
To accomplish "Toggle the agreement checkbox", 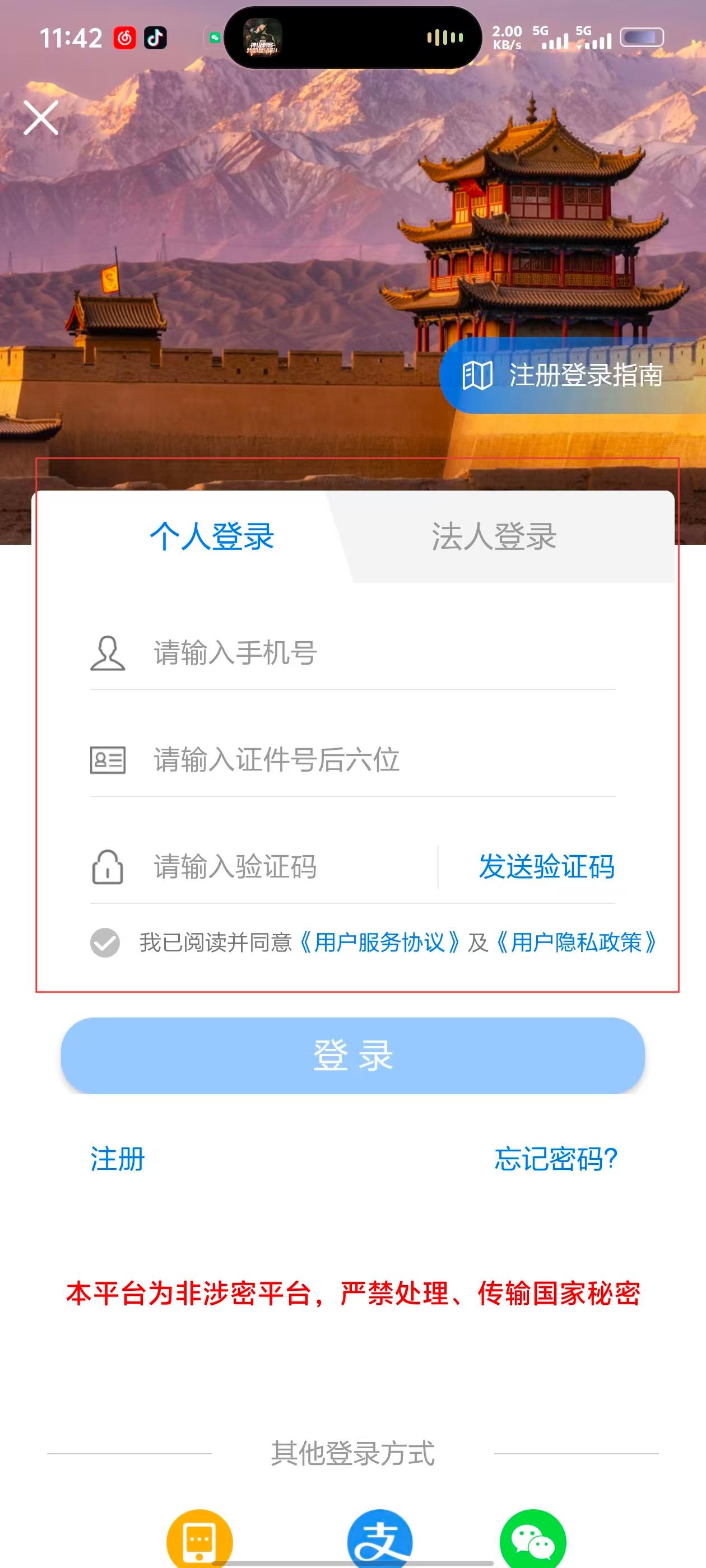I will (105, 943).
